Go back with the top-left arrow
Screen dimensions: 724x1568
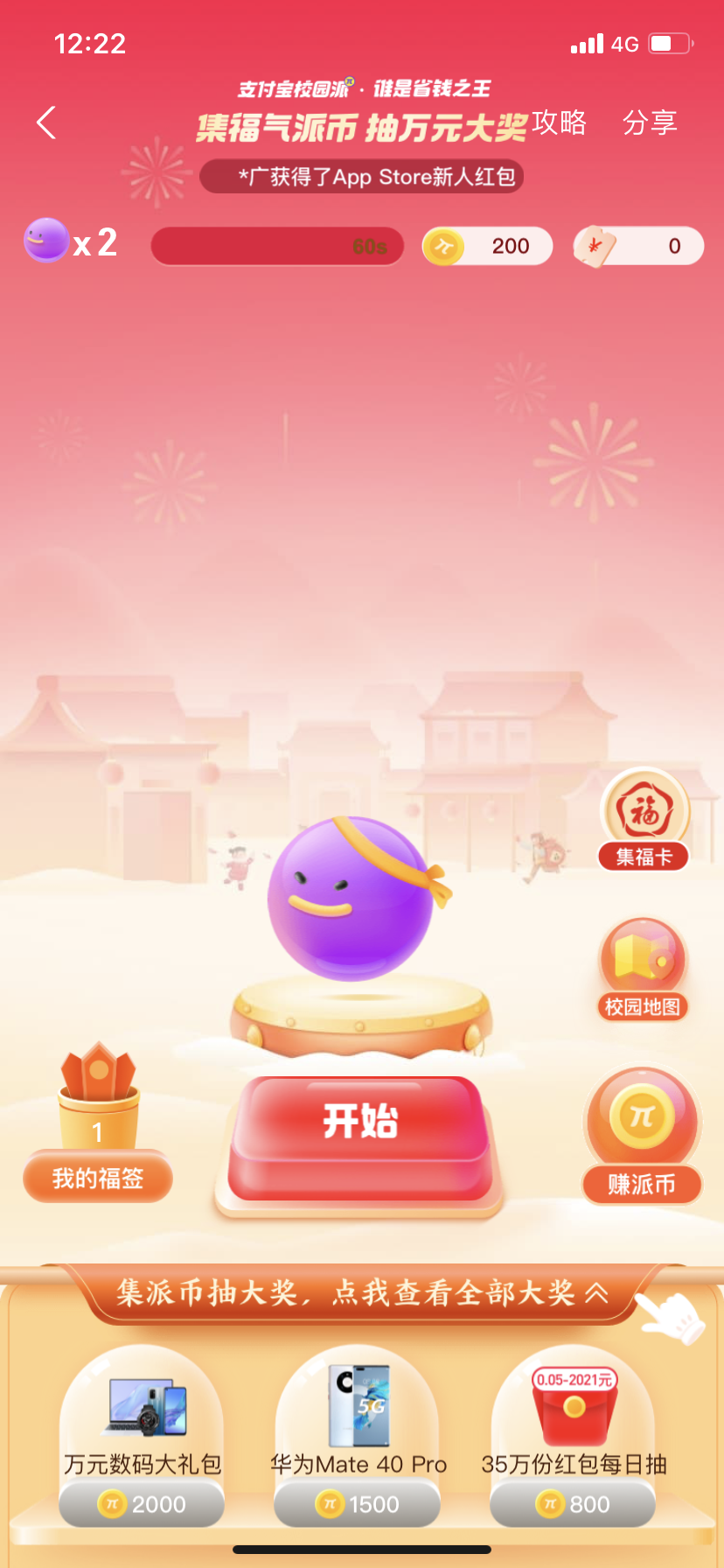pyautogui.click(x=46, y=122)
